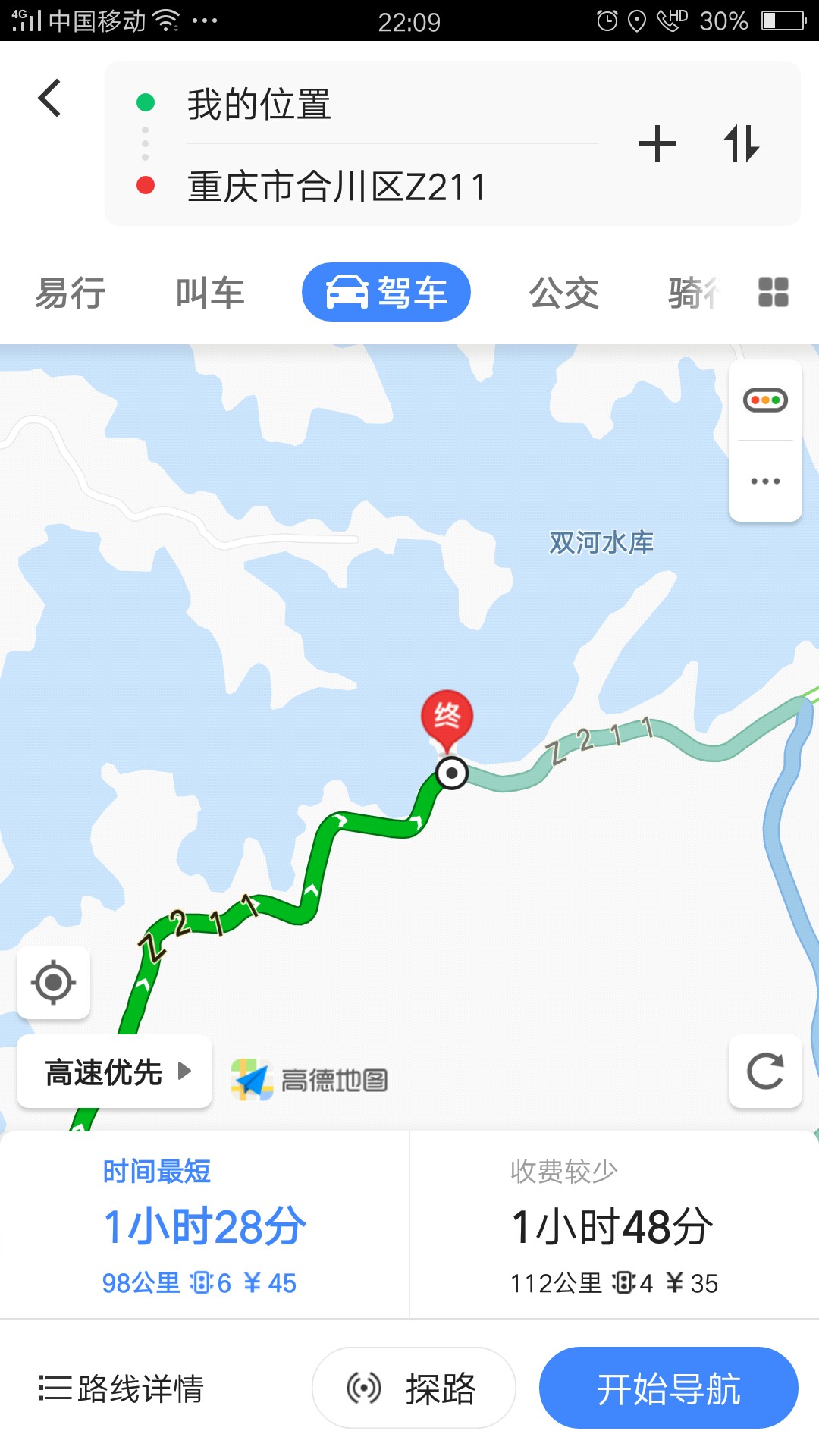
Task: Swap start and destination
Action: tap(741, 144)
